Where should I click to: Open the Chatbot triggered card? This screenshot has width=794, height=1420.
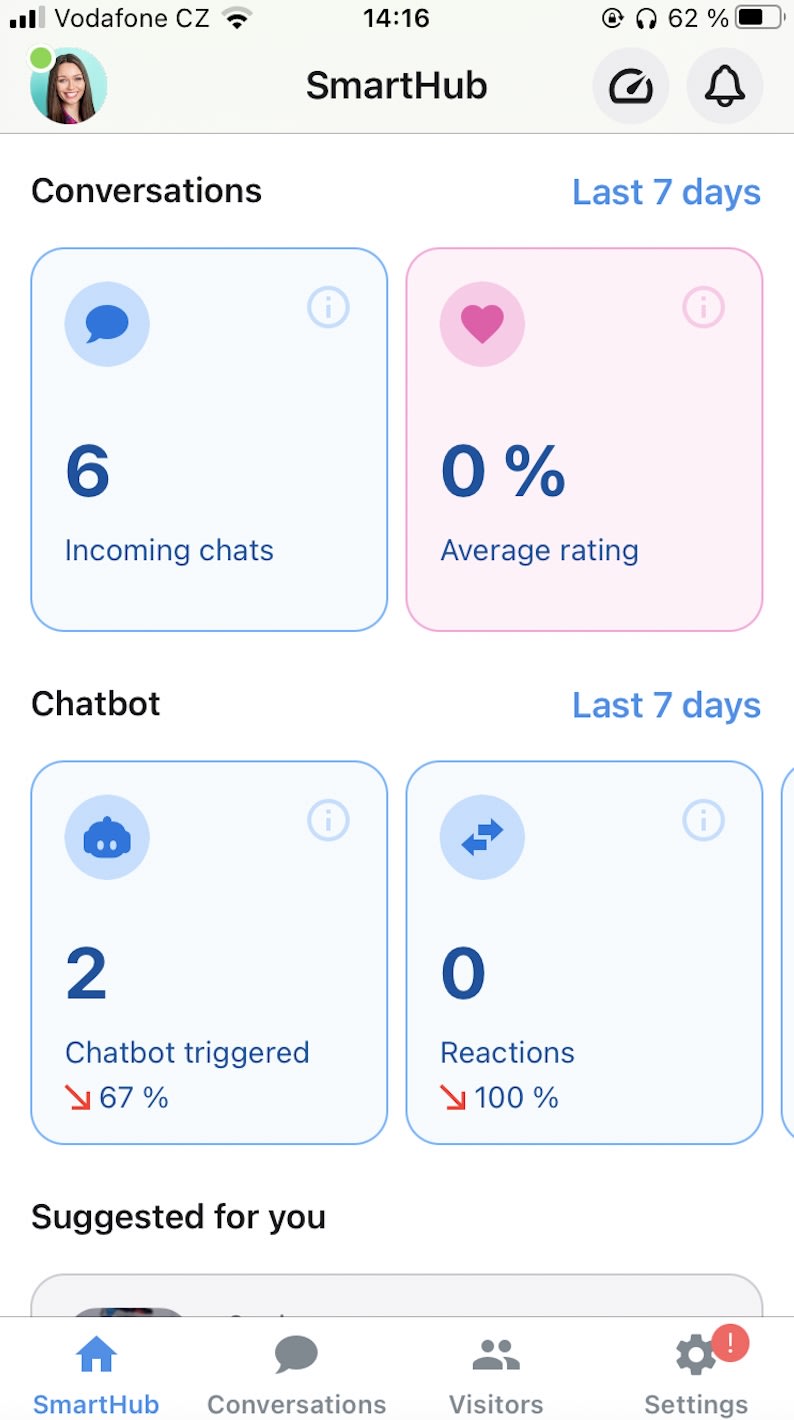pyautogui.click(x=209, y=952)
